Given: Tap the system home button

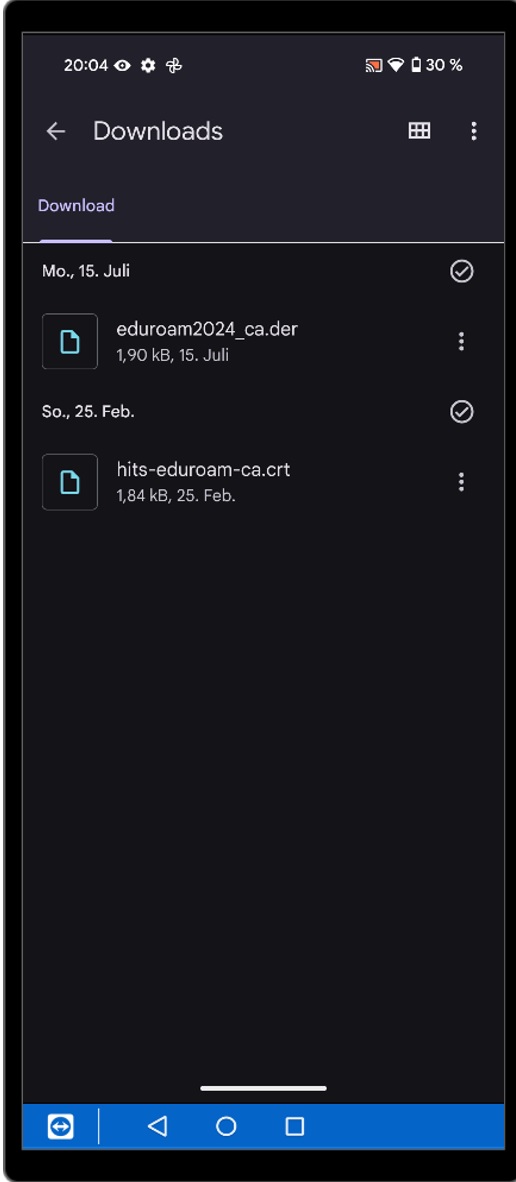Looking at the screenshot, I should [x=226, y=1126].
